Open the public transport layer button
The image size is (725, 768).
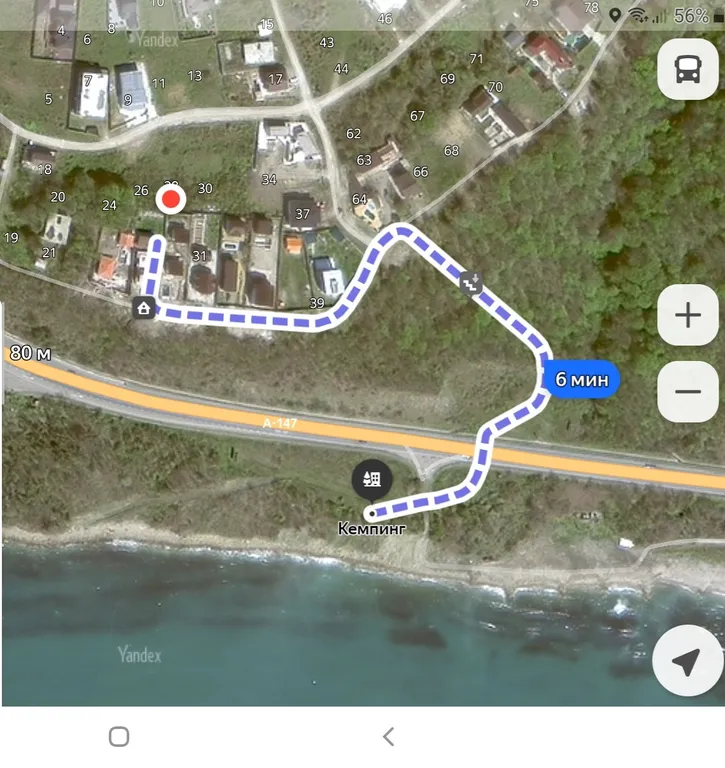pyautogui.click(x=688, y=69)
